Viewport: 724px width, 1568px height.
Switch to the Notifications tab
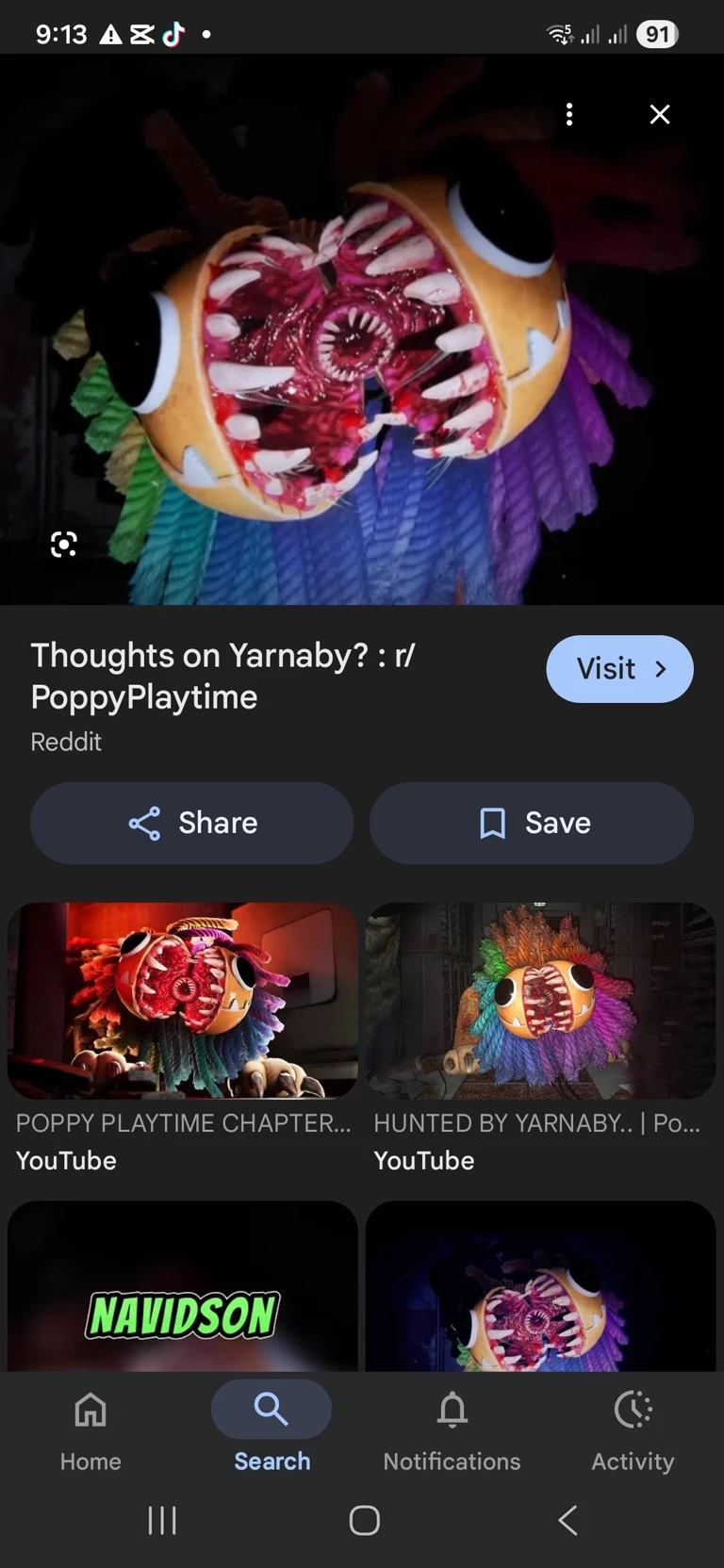(x=452, y=1430)
